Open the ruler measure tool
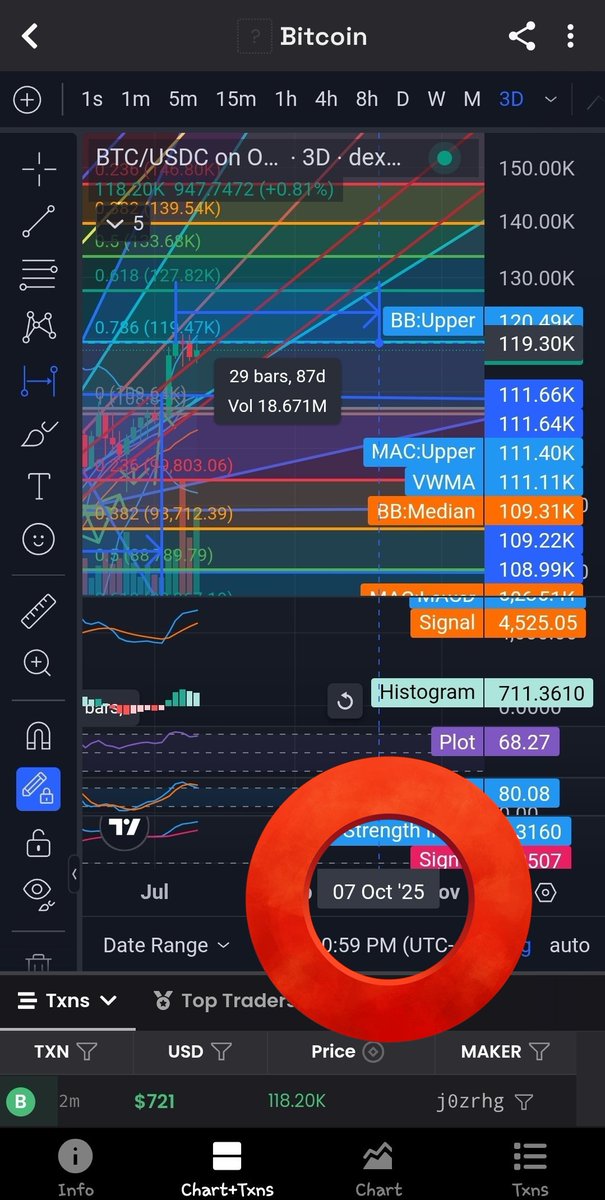This screenshot has width=605, height=1200. click(x=39, y=610)
